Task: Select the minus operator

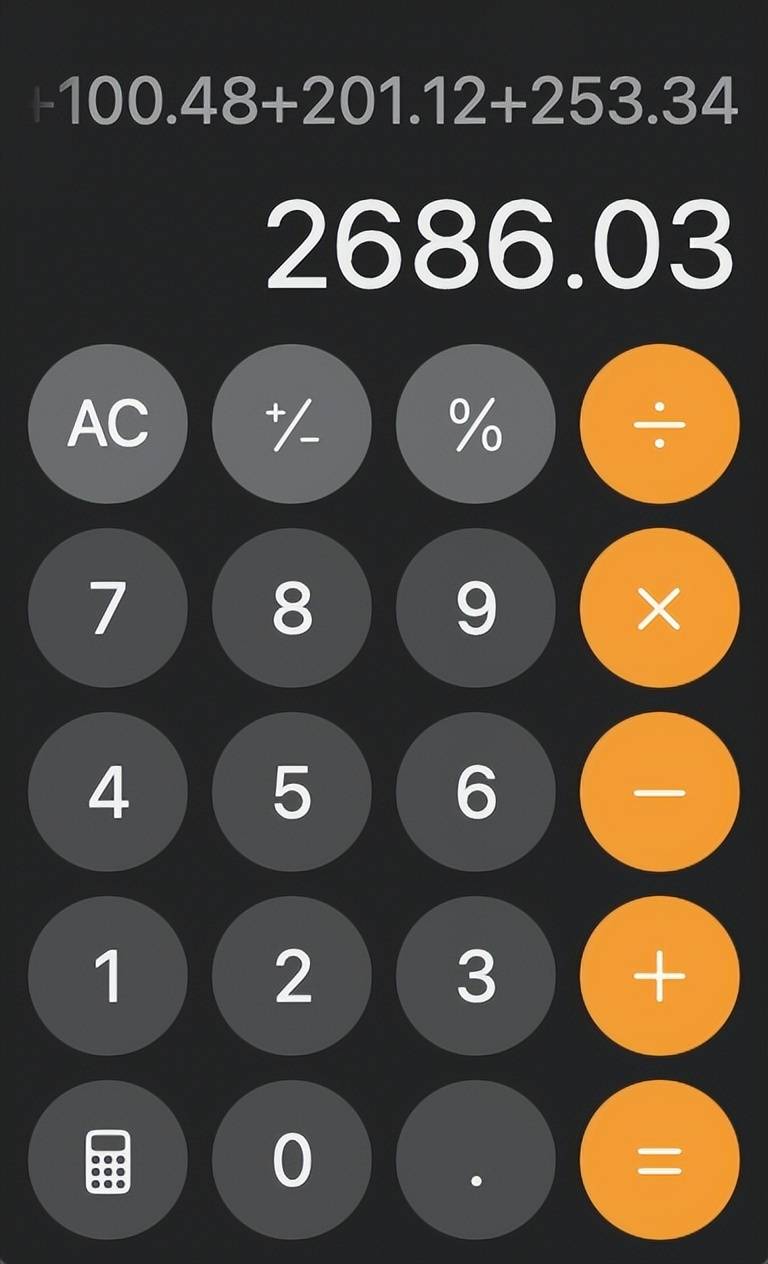Action: pos(660,791)
